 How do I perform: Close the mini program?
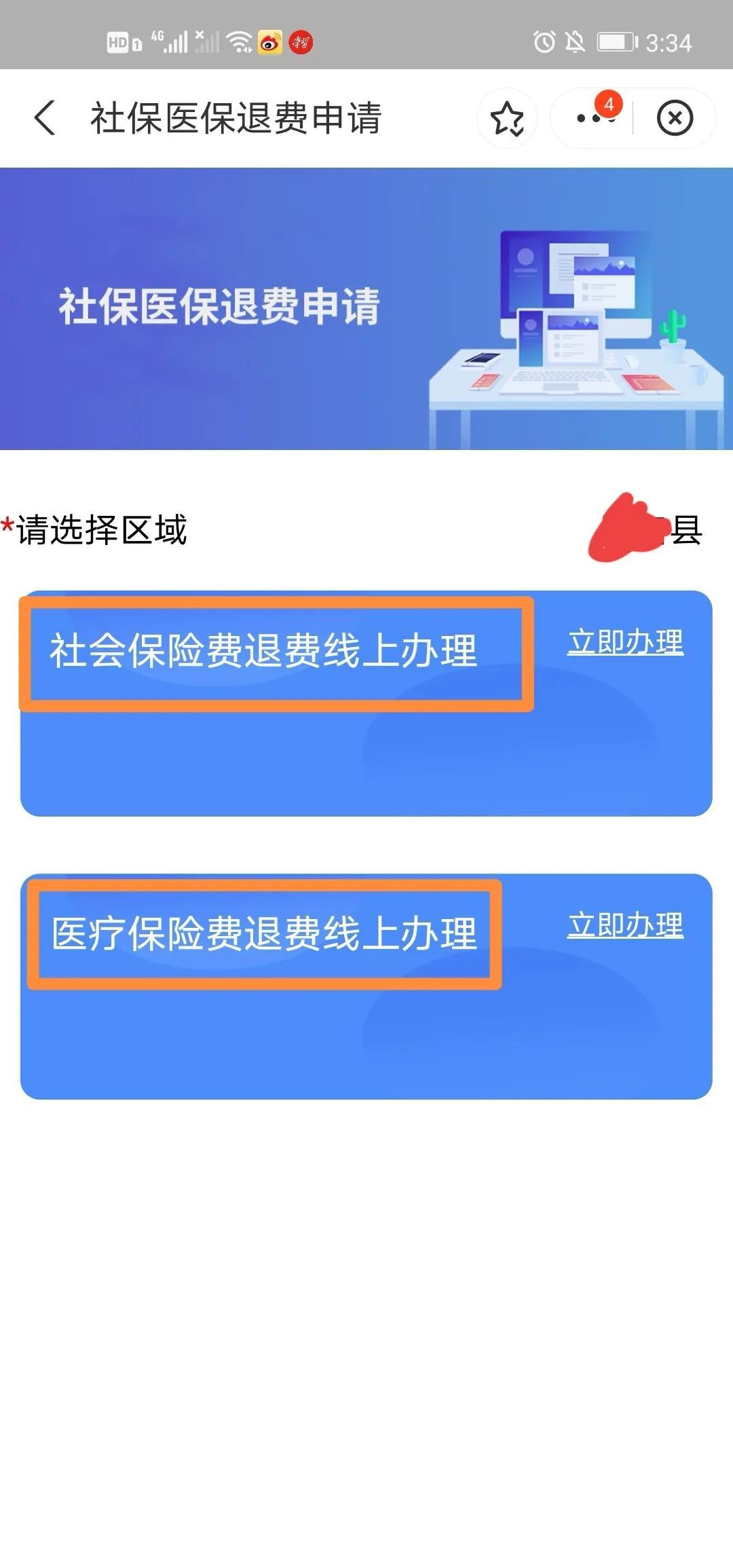click(x=675, y=119)
